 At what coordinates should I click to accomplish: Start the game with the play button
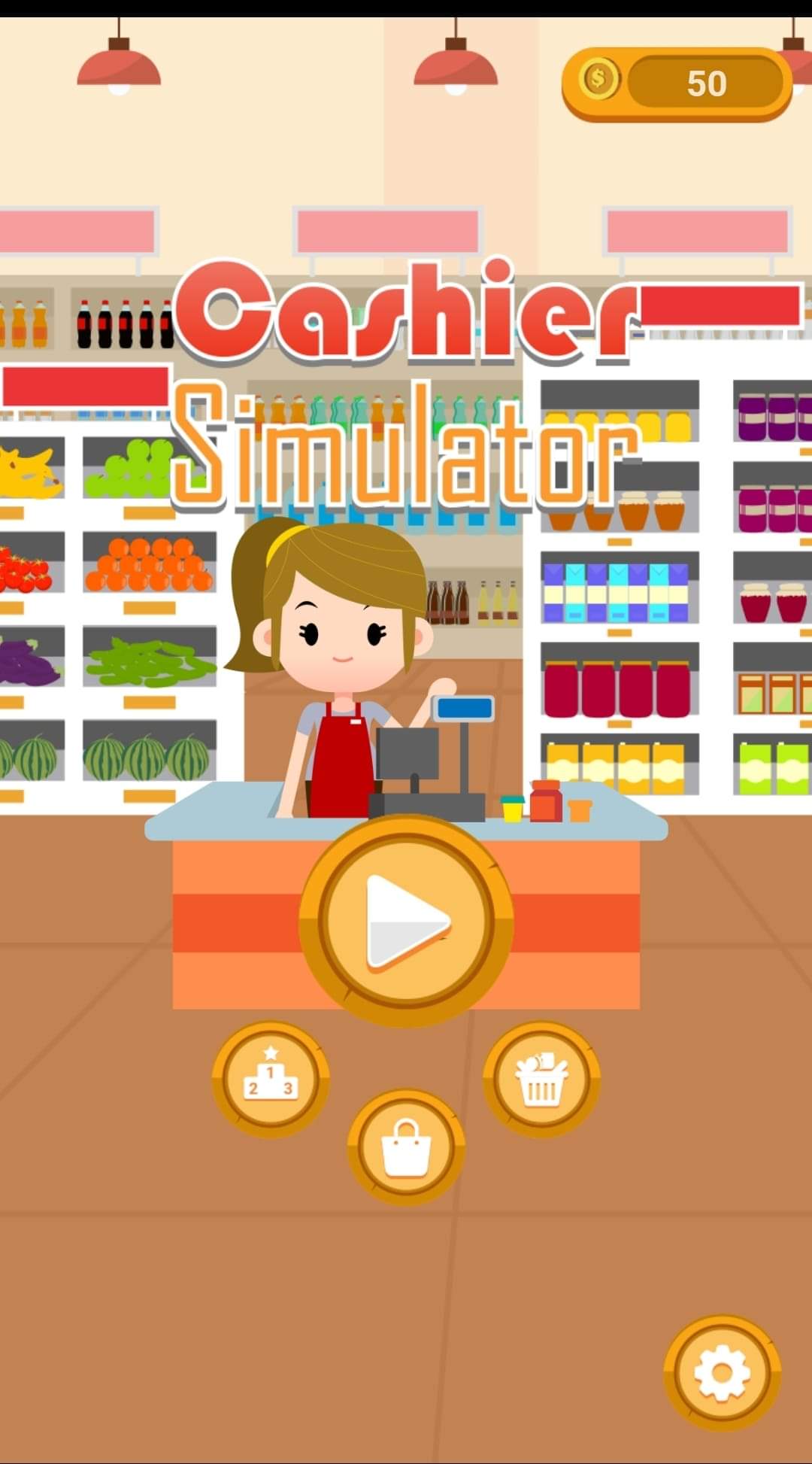click(x=406, y=921)
